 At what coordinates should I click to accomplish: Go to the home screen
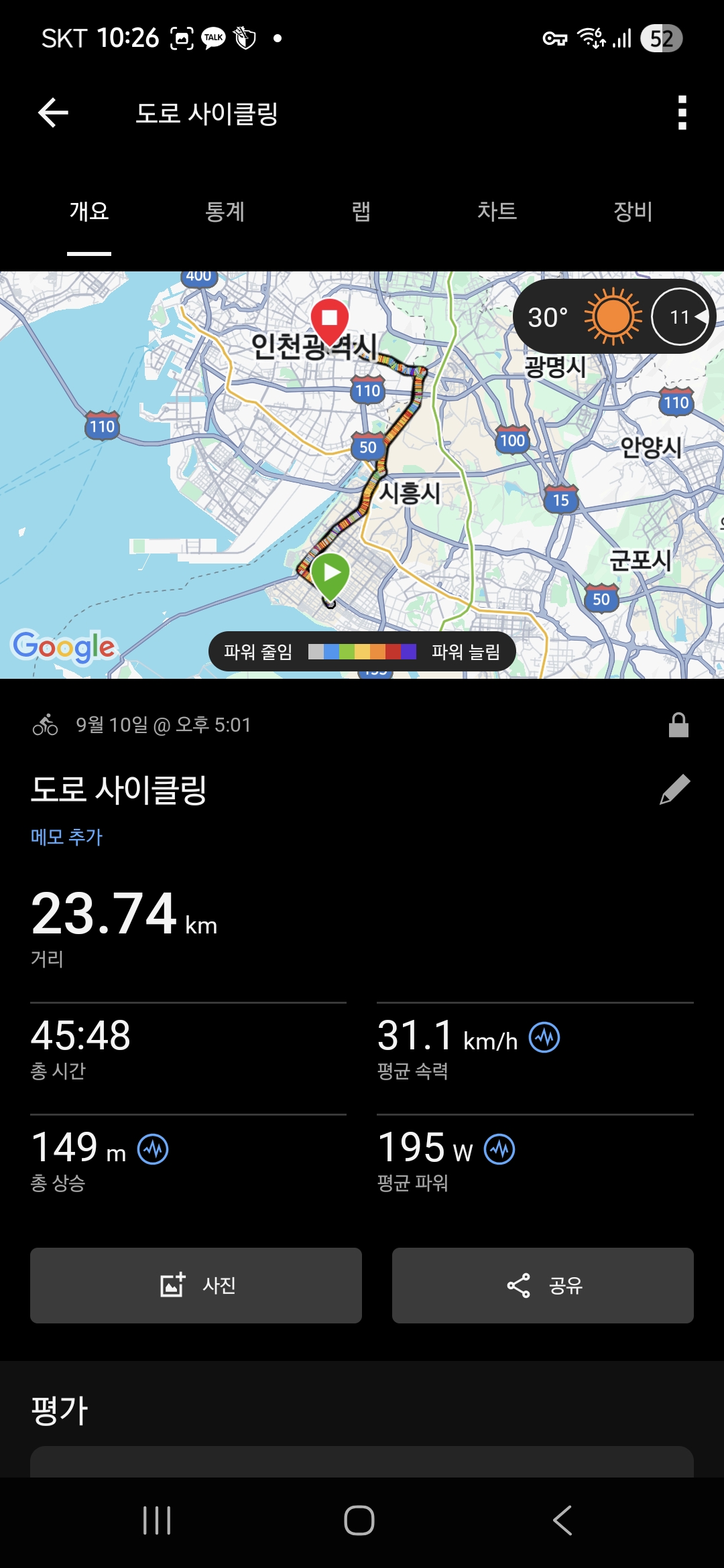coord(359,1520)
